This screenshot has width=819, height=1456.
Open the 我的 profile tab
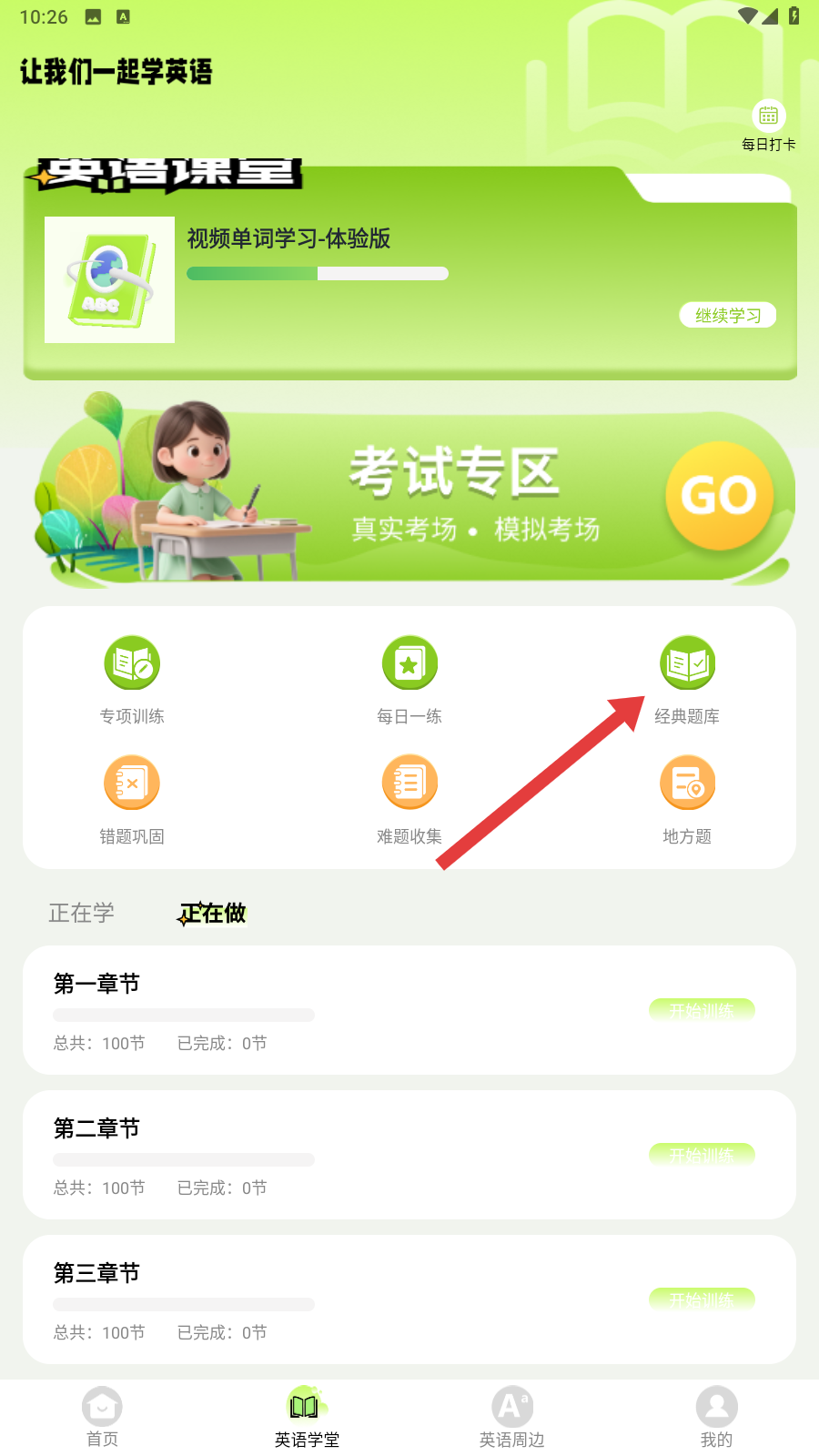click(716, 1417)
